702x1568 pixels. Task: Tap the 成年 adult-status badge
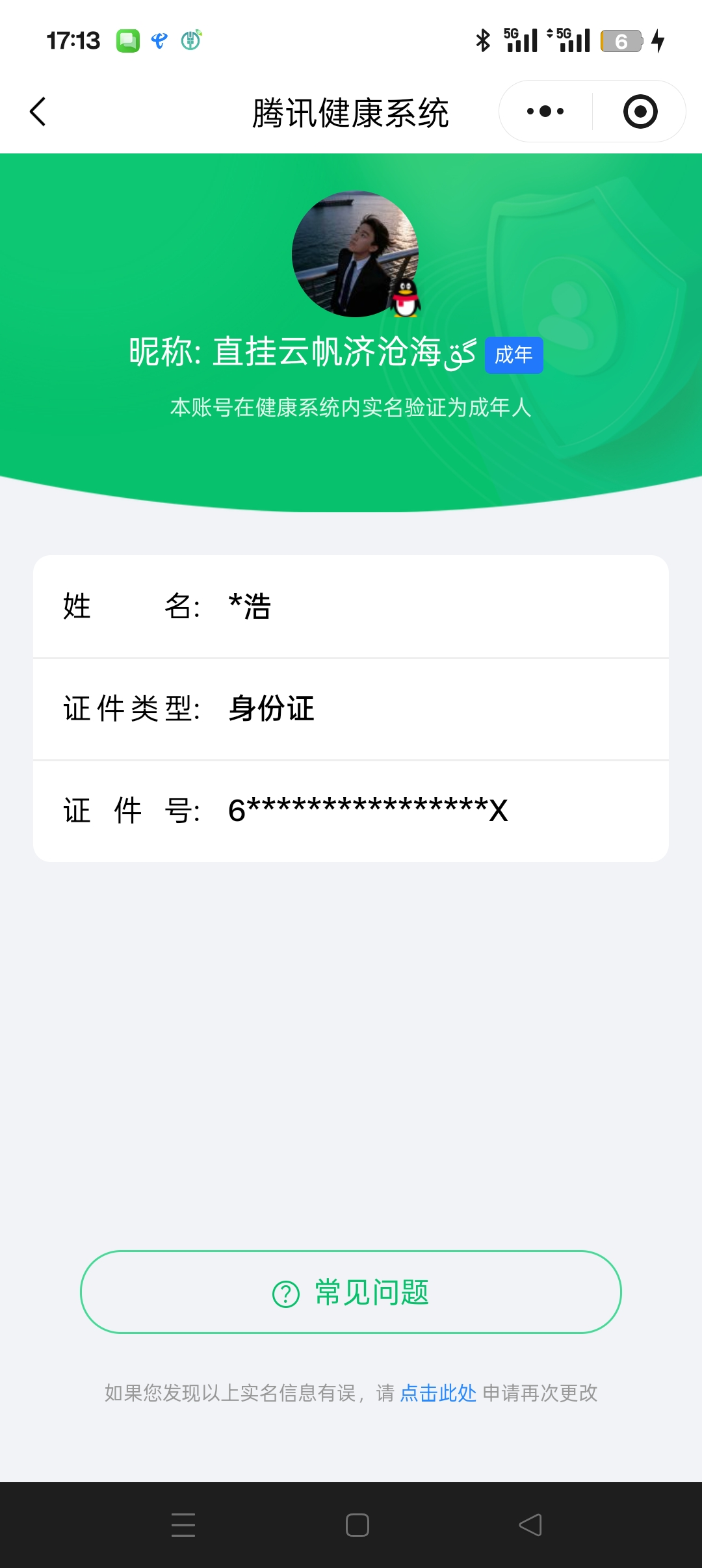tap(514, 356)
